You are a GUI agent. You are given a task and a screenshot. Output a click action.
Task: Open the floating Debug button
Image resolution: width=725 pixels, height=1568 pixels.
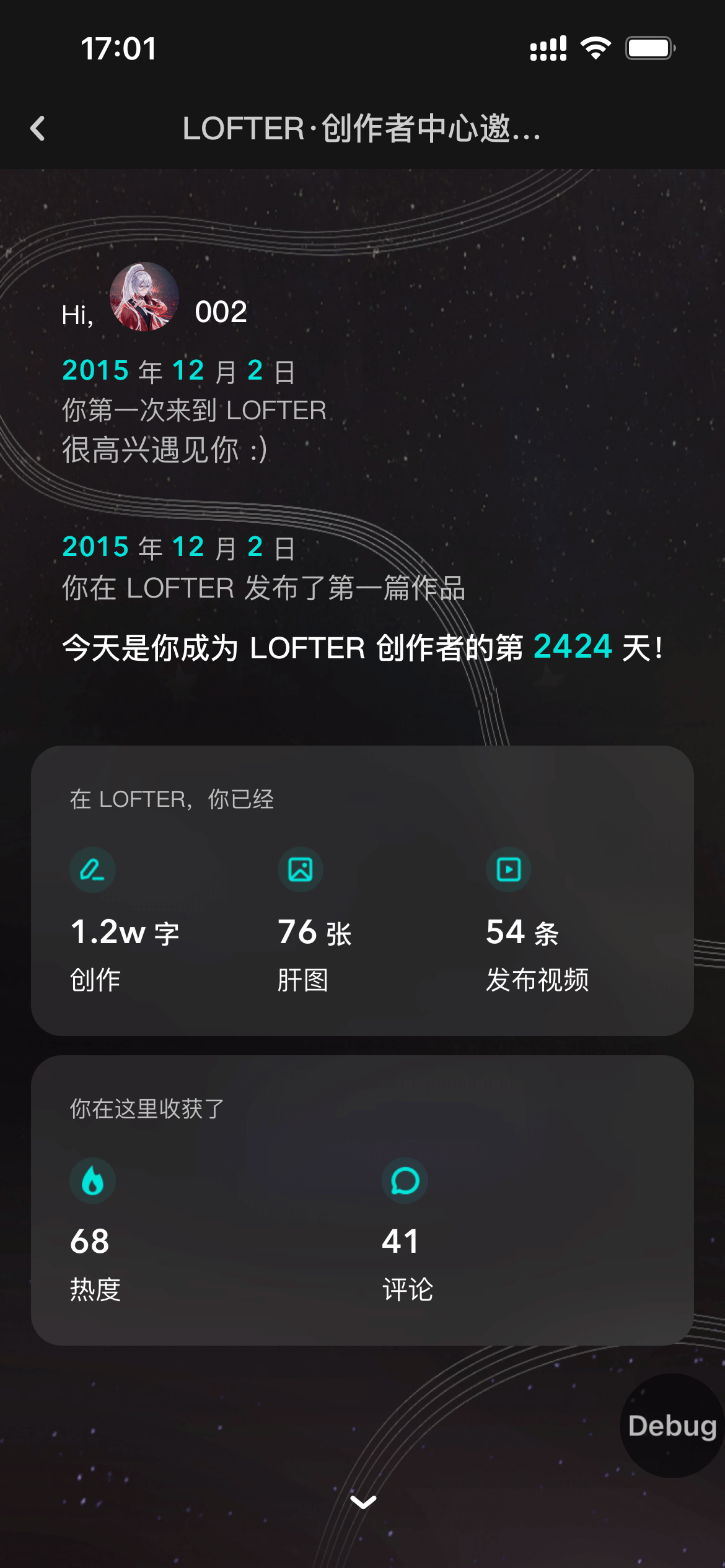pyautogui.click(x=672, y=1426)
